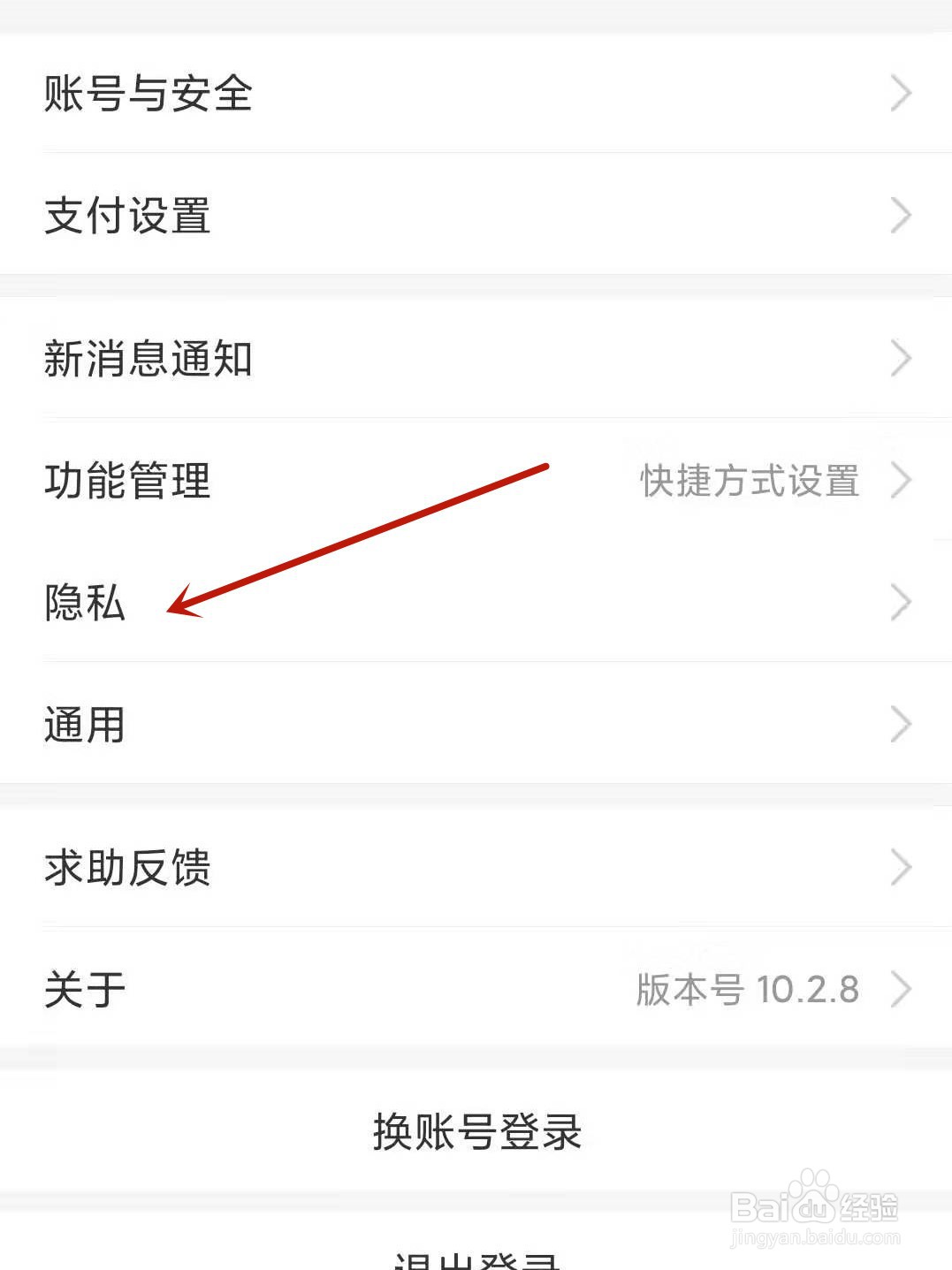The image size is (952, 1270).
Task: Expand the 通用 chevron arrow
Action: pyautogui.click(x=900, y=724)
